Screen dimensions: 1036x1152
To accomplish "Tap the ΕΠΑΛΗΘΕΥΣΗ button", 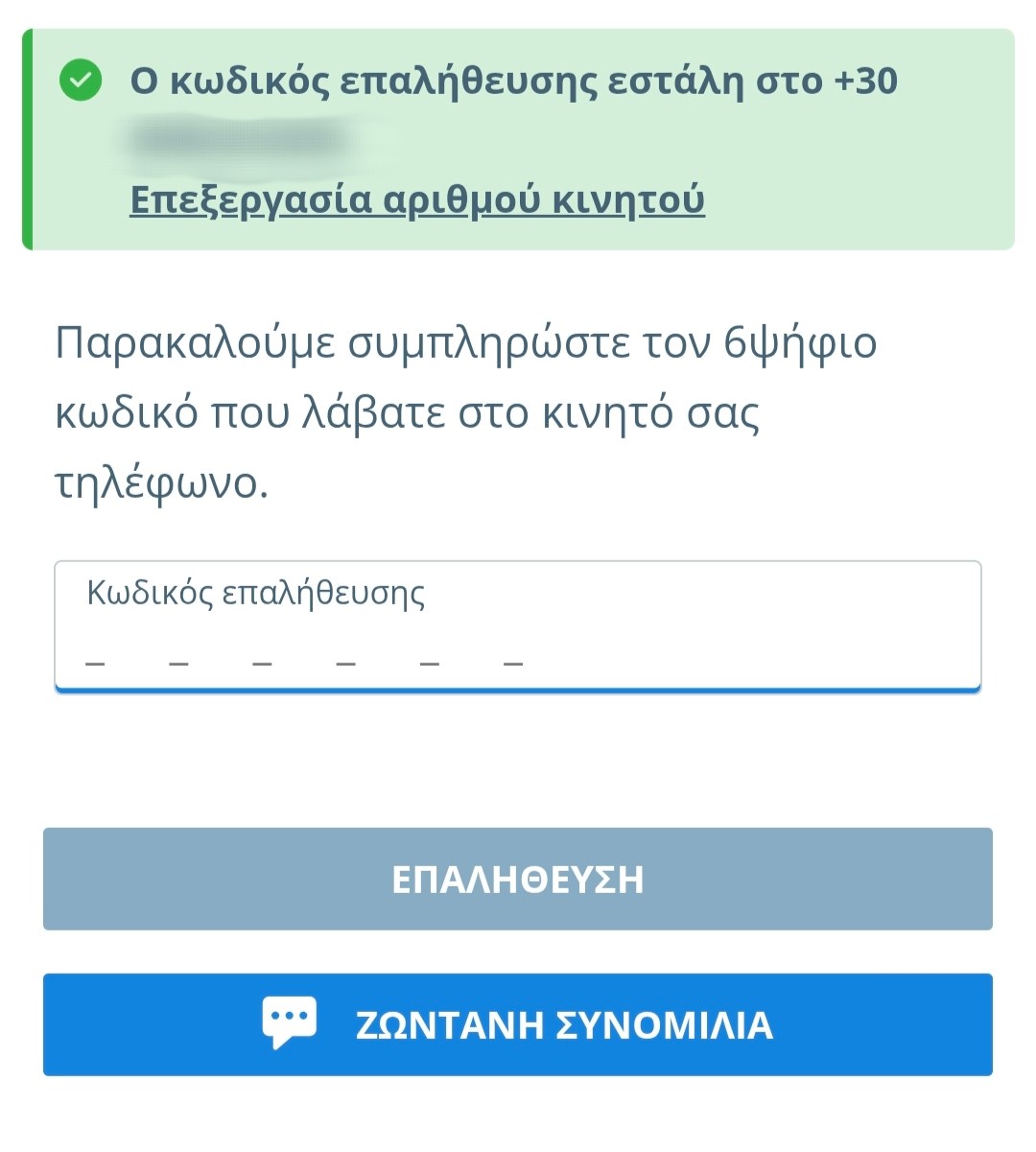I will (517, 879).
